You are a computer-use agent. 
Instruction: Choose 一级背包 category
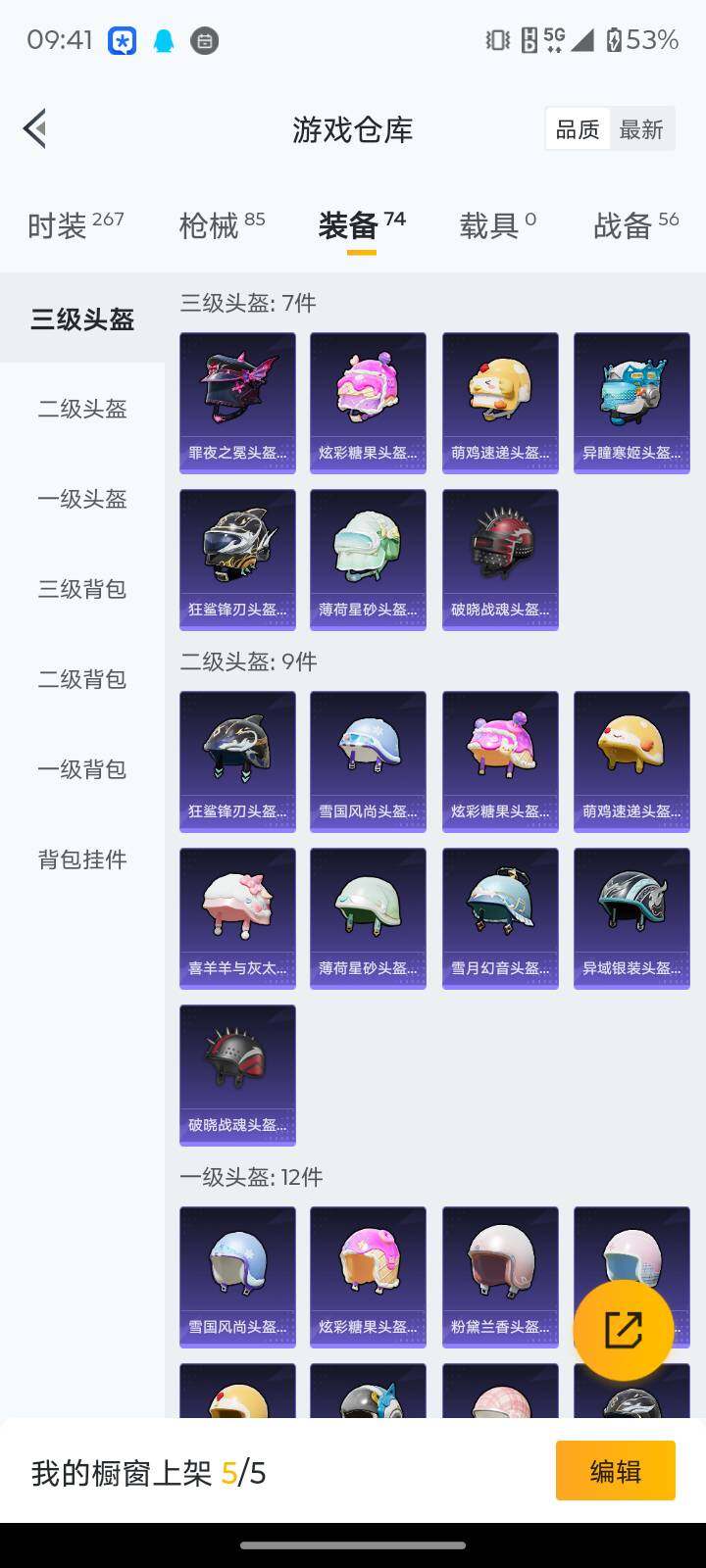click(x=82, y=769)
